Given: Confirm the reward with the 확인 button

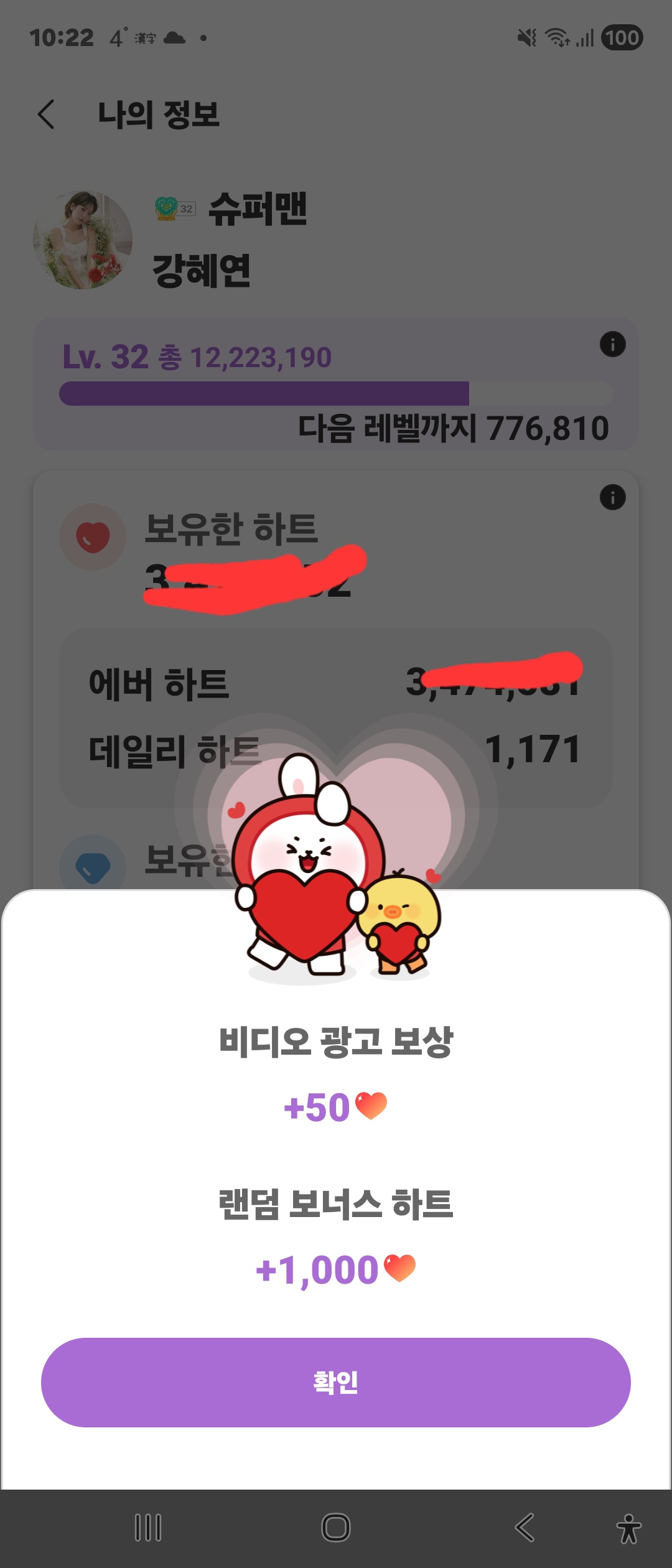Looking at the screenshot, I should [x=335, y=1382].
